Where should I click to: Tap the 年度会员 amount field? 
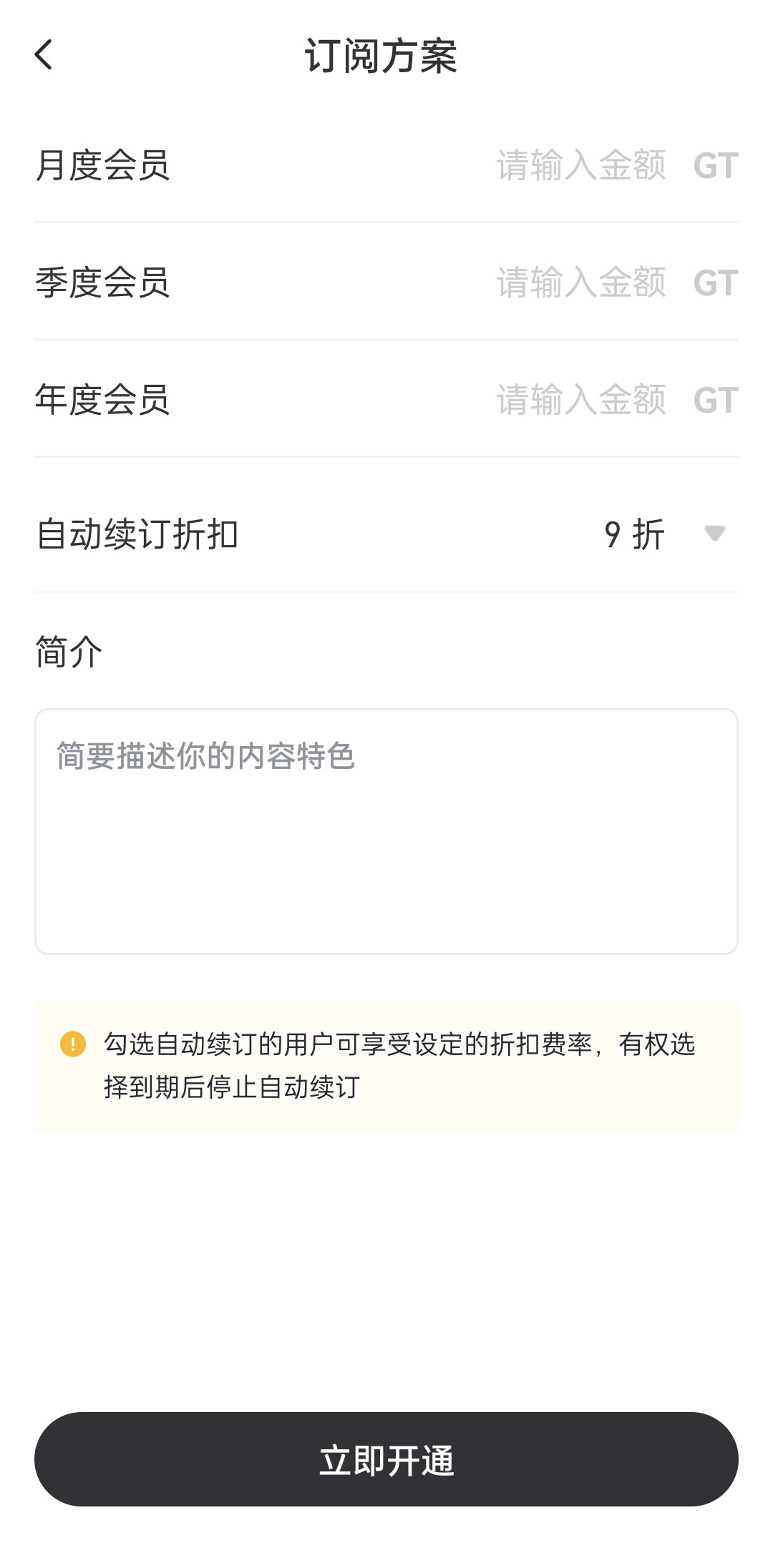point(580,401)
